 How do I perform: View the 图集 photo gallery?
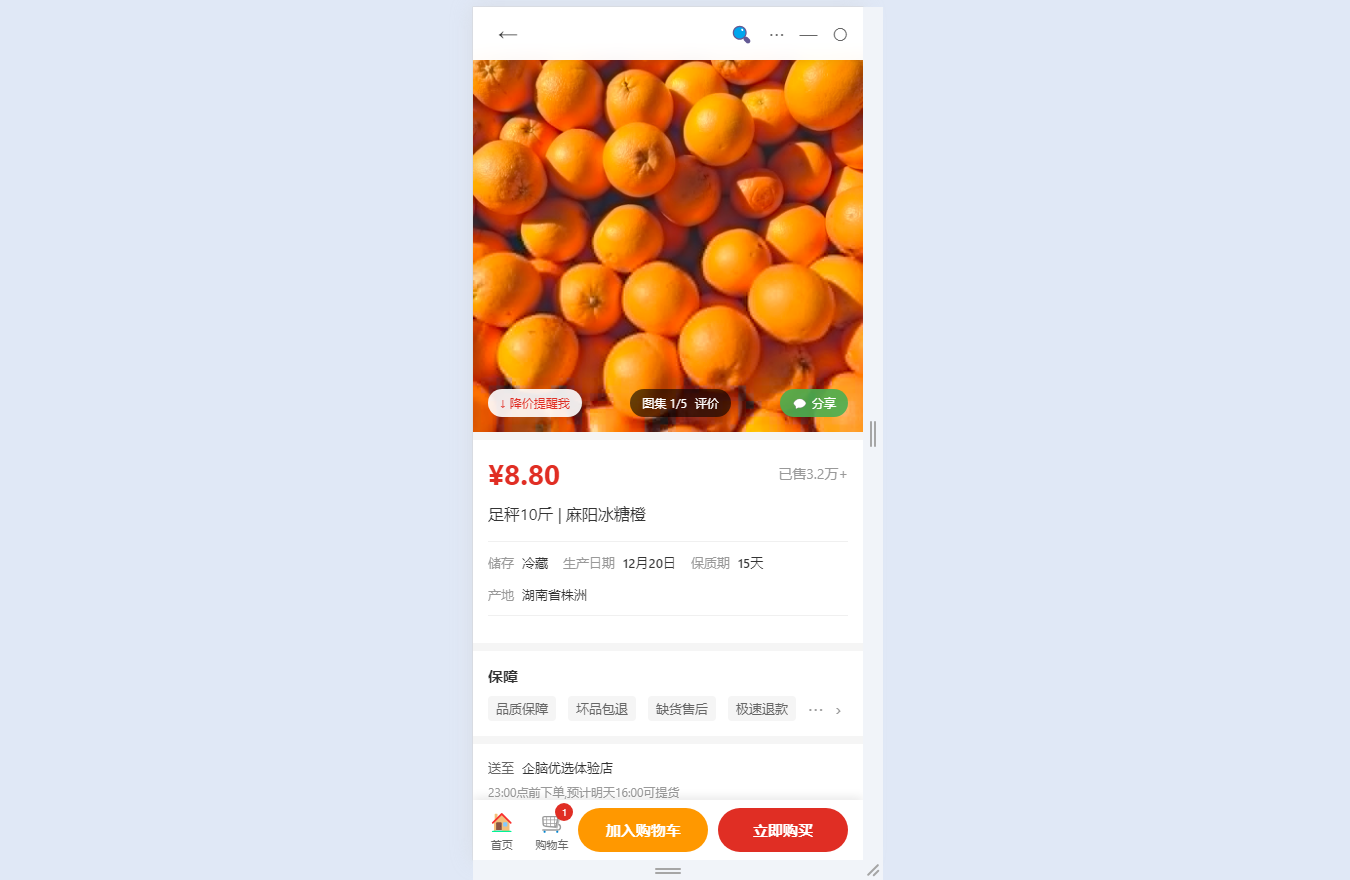(664, 403)
